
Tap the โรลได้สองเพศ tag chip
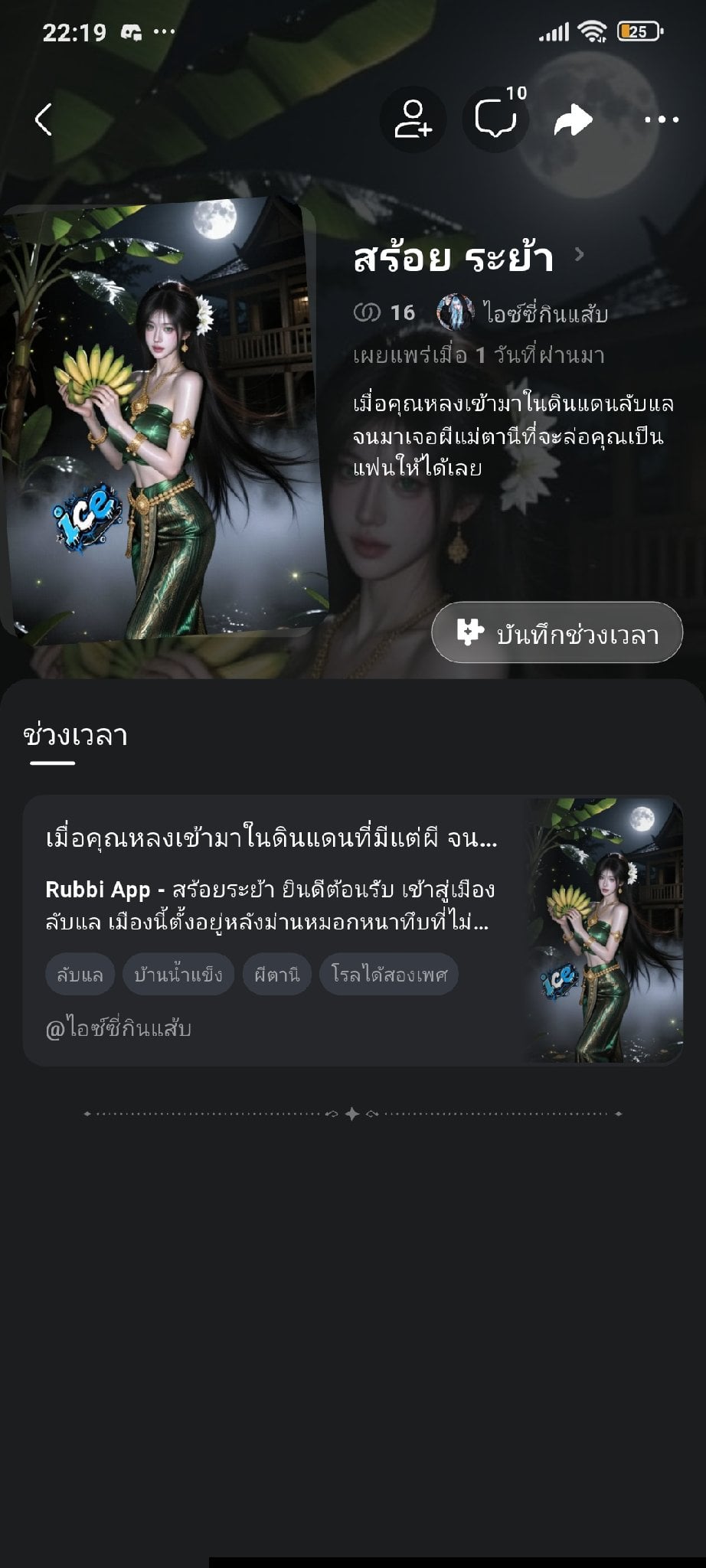[389, 975]
